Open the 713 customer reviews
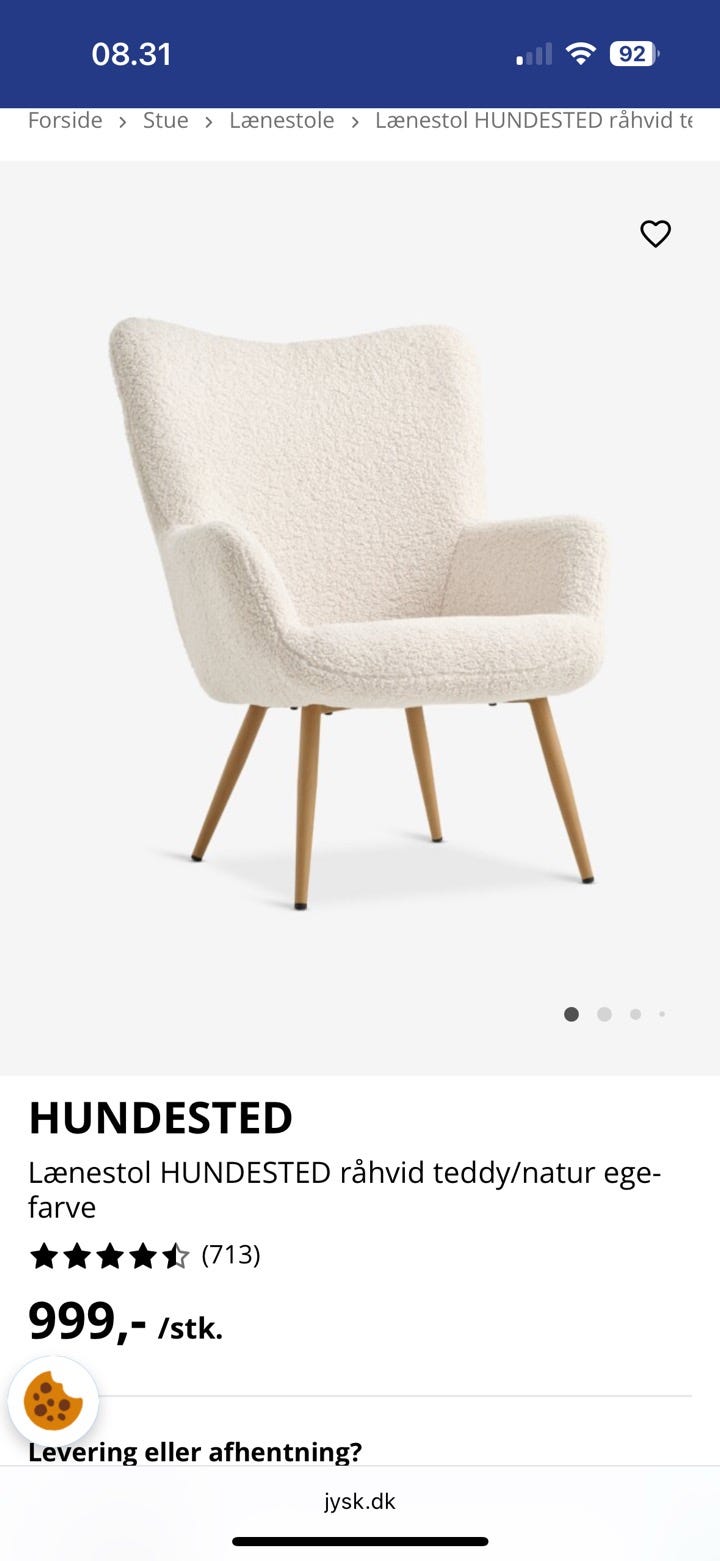This screenshot has height=1561, width=720. (230, 1255)
